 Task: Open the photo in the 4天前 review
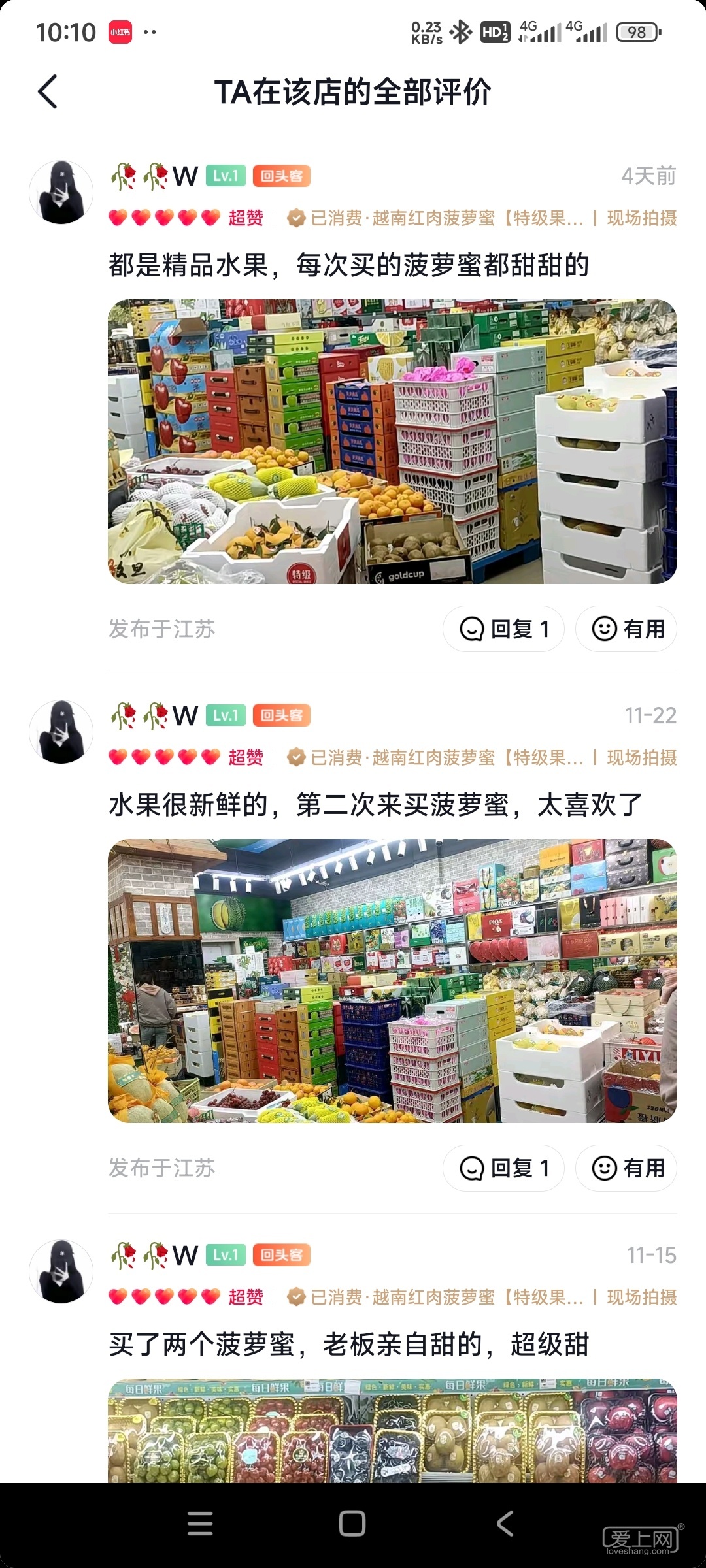[392, 442]
